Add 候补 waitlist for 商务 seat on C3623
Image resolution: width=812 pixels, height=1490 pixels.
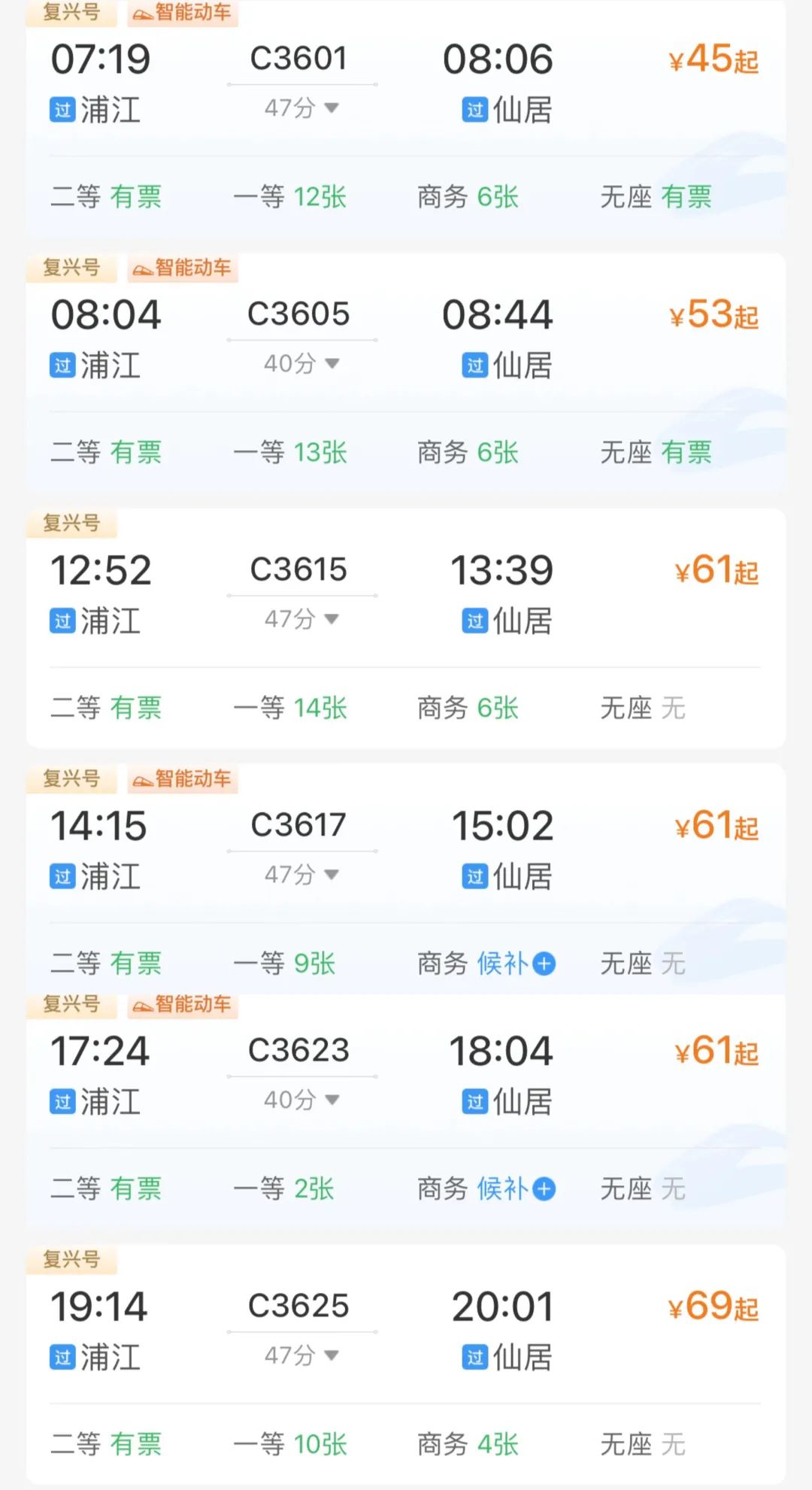point(516,1189)
